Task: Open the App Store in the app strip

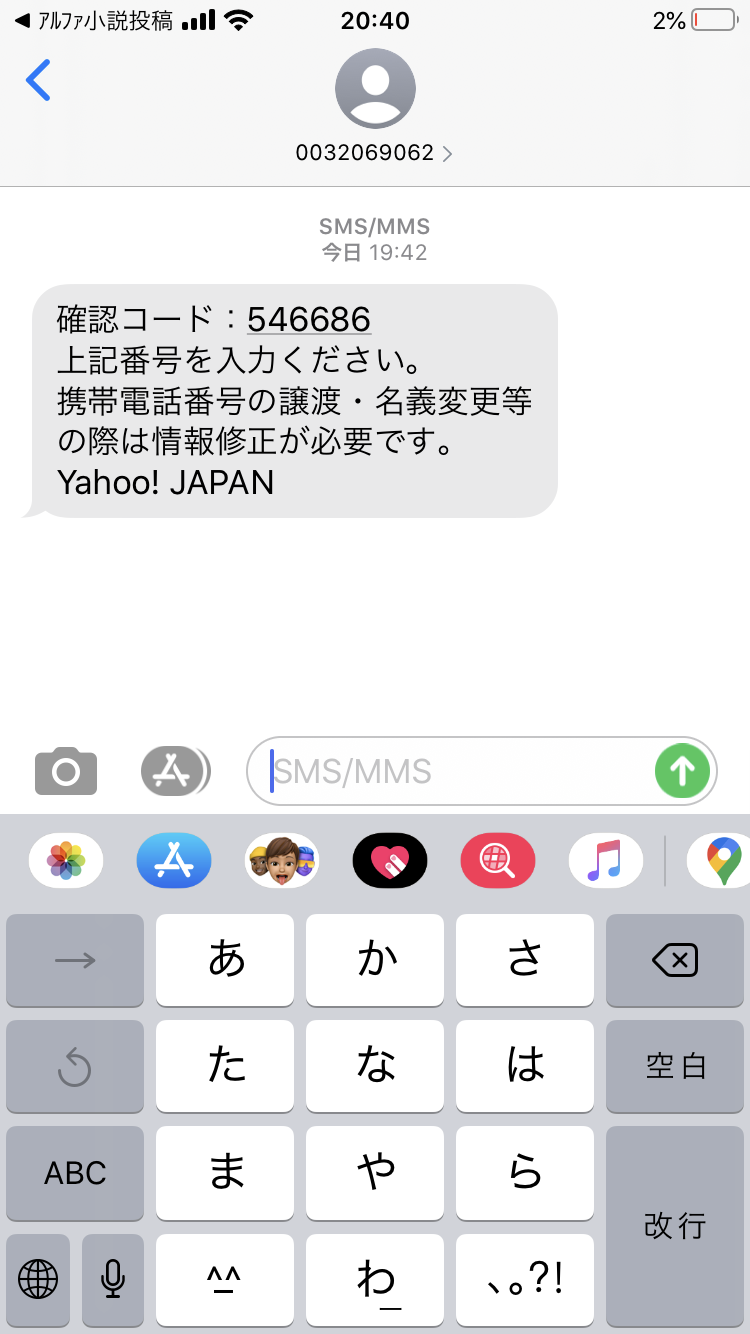Action: point(174,860)
